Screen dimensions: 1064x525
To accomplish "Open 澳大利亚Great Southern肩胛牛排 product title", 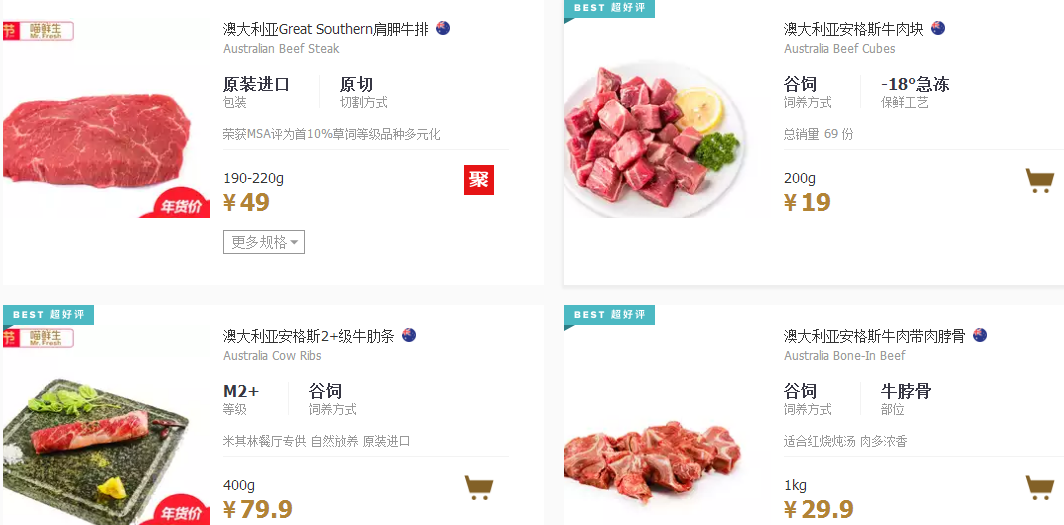I will (x=325, y=29).
